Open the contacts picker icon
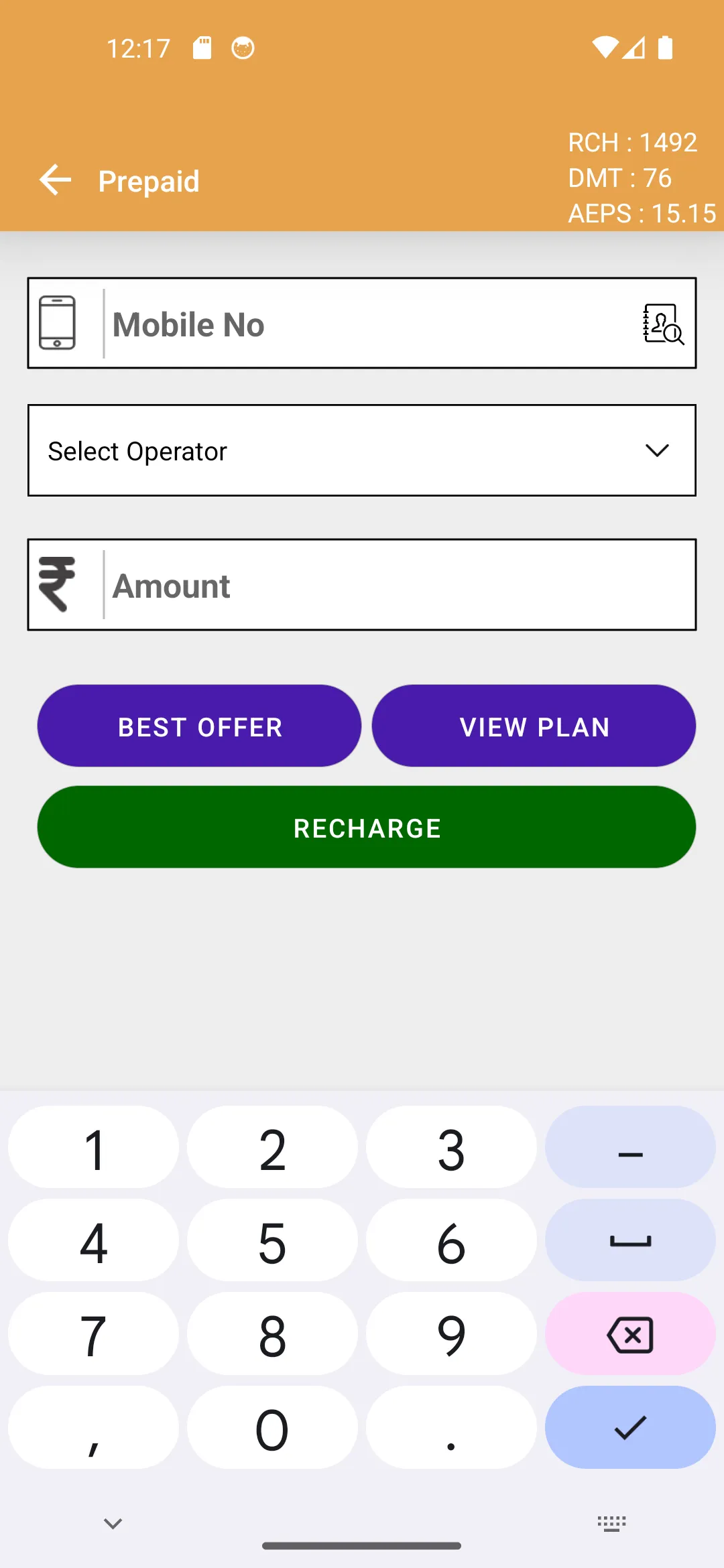This screenshot has height=1568, width=724. click(x=663, y=324)
